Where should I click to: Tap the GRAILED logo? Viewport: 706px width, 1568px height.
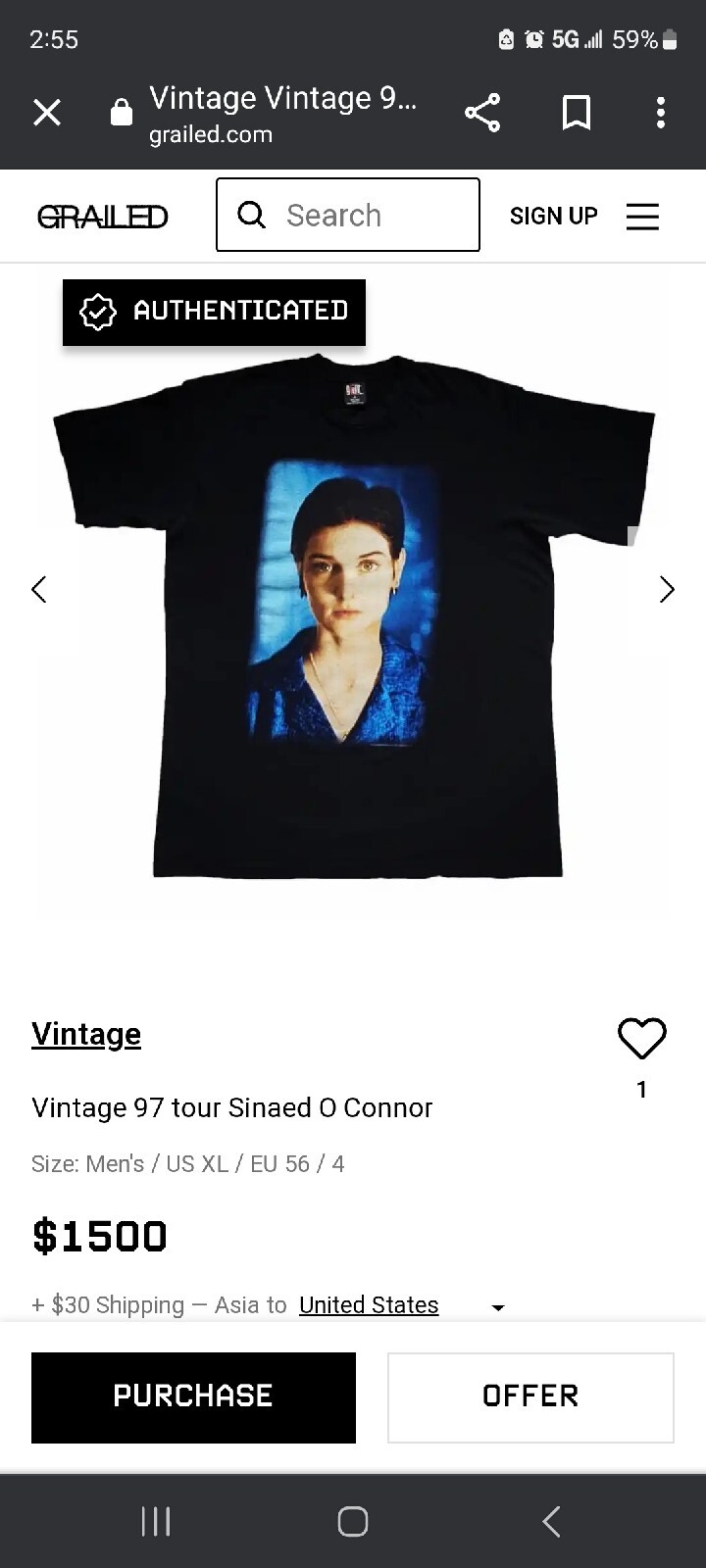tap(102, 216)
